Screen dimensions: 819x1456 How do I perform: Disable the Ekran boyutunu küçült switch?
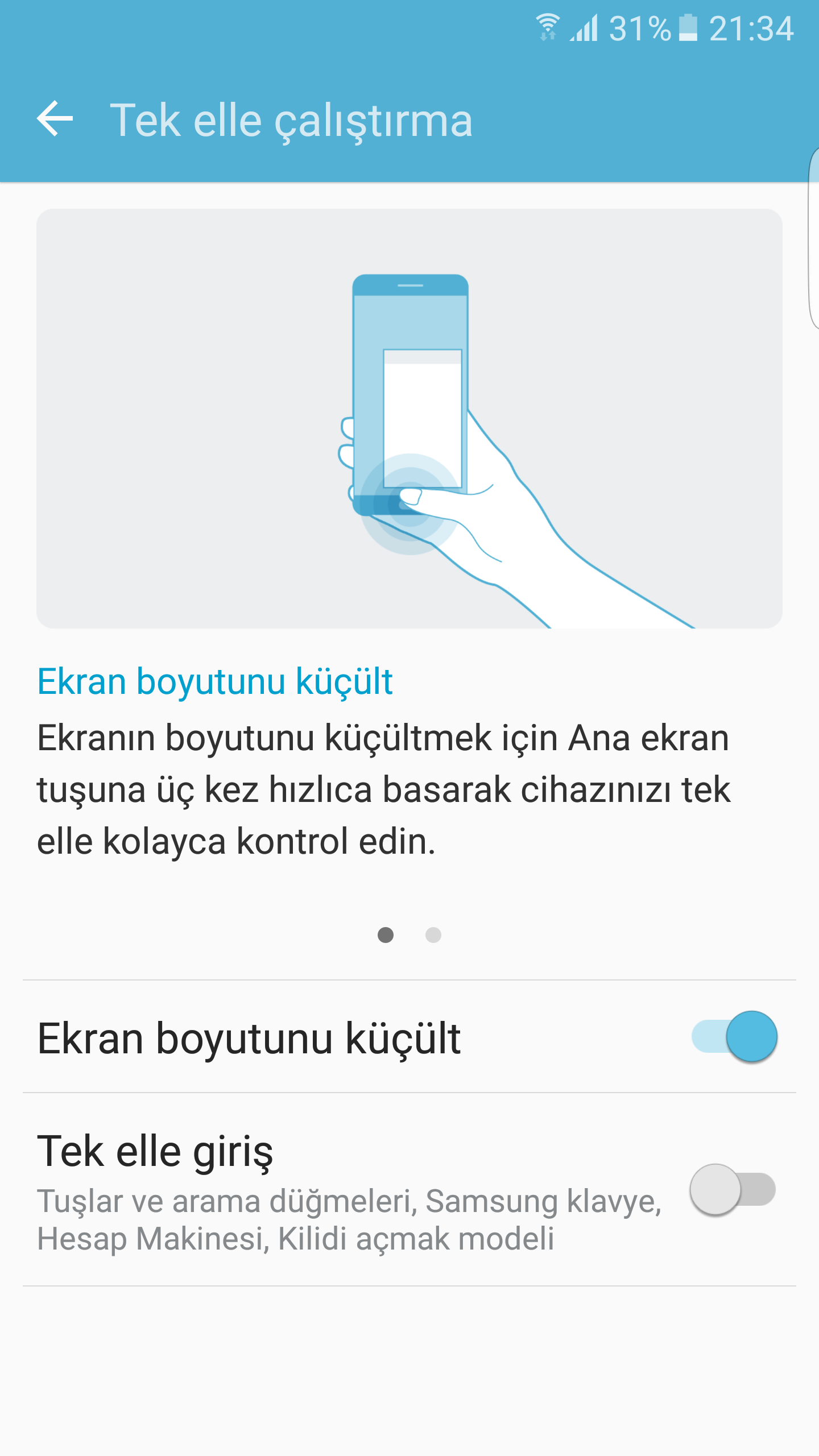[734, 1036]
